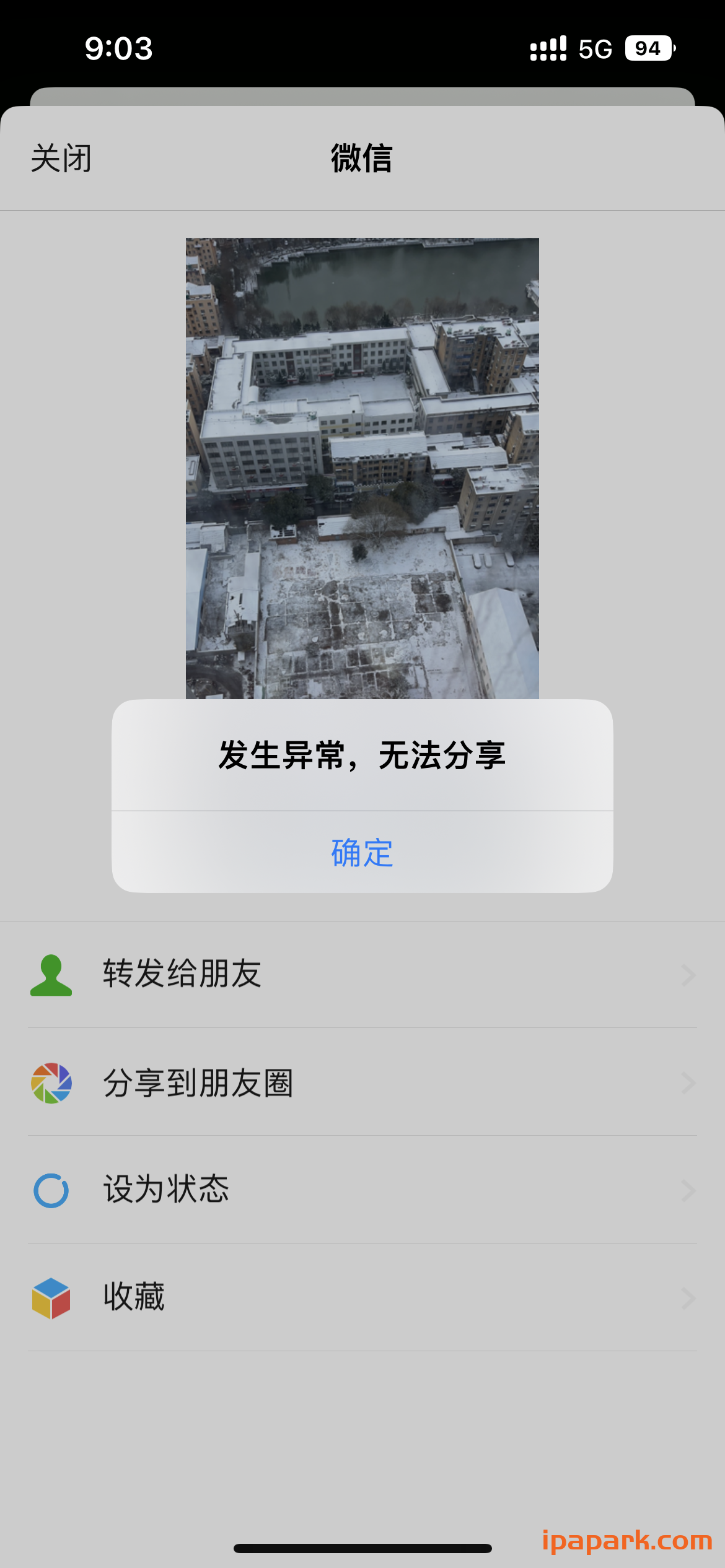Click the colorful Favorites cube icon

(51, 1298)
